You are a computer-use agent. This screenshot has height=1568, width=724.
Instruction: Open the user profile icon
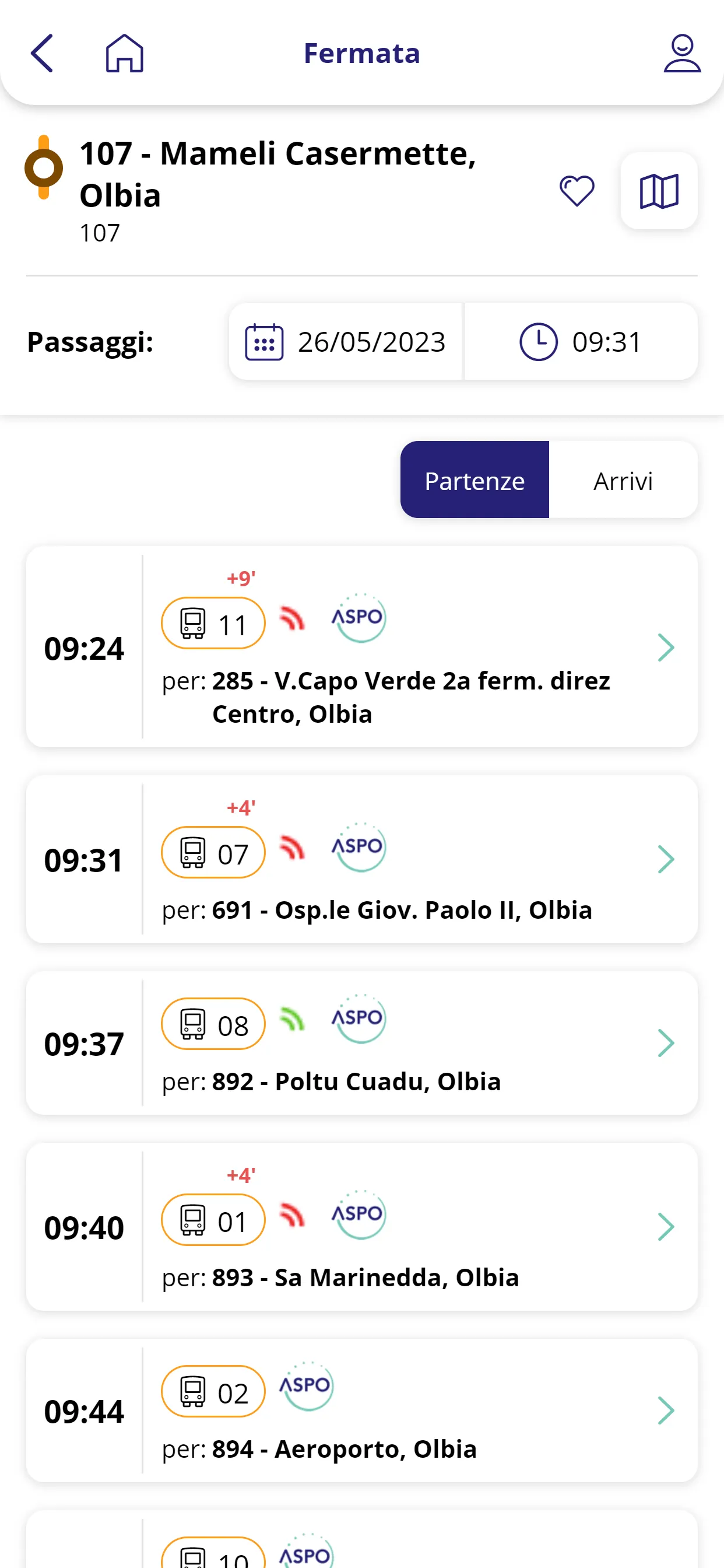pyautogui.click(x=682, y=54)
